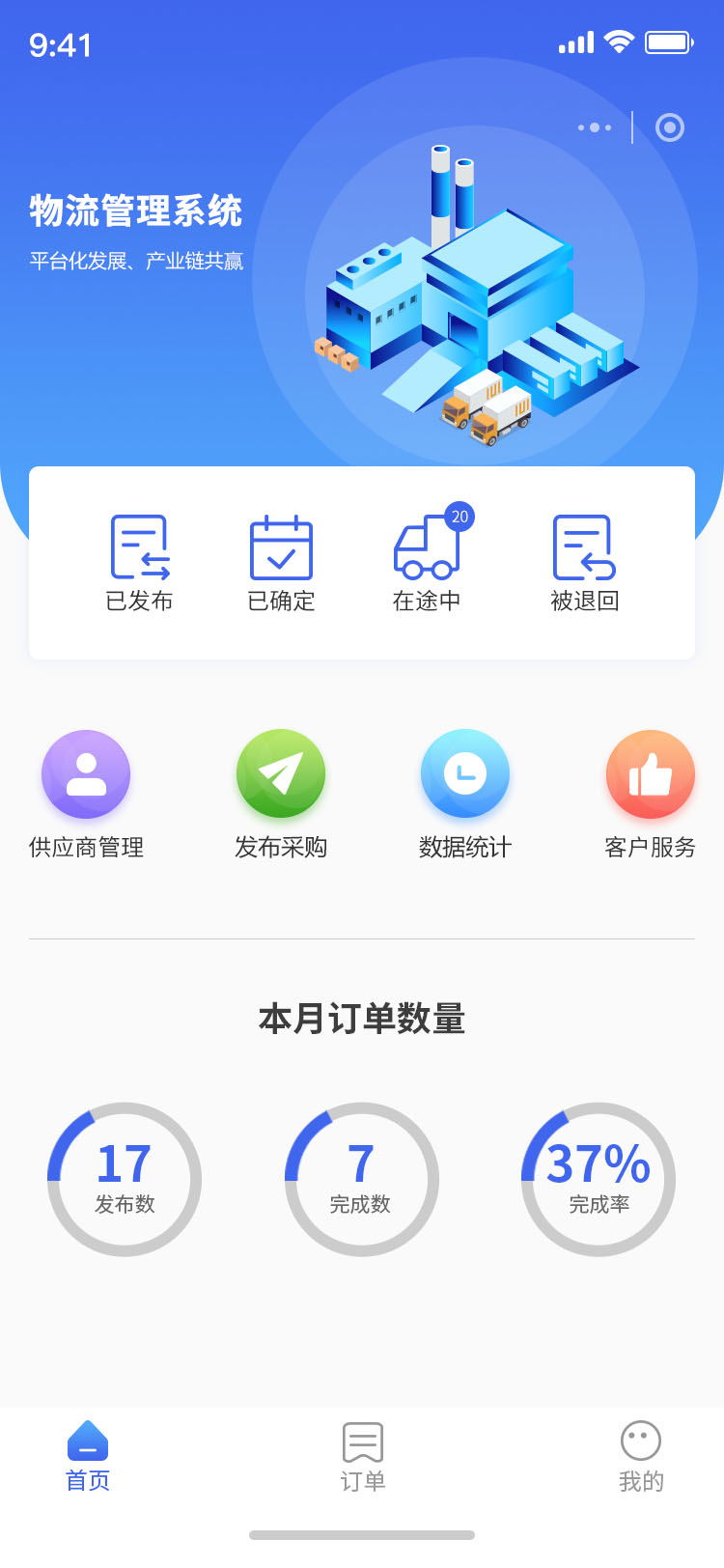View 已确定 orders
Viewport: 724px width, 1568px height.
coord(281,564)
